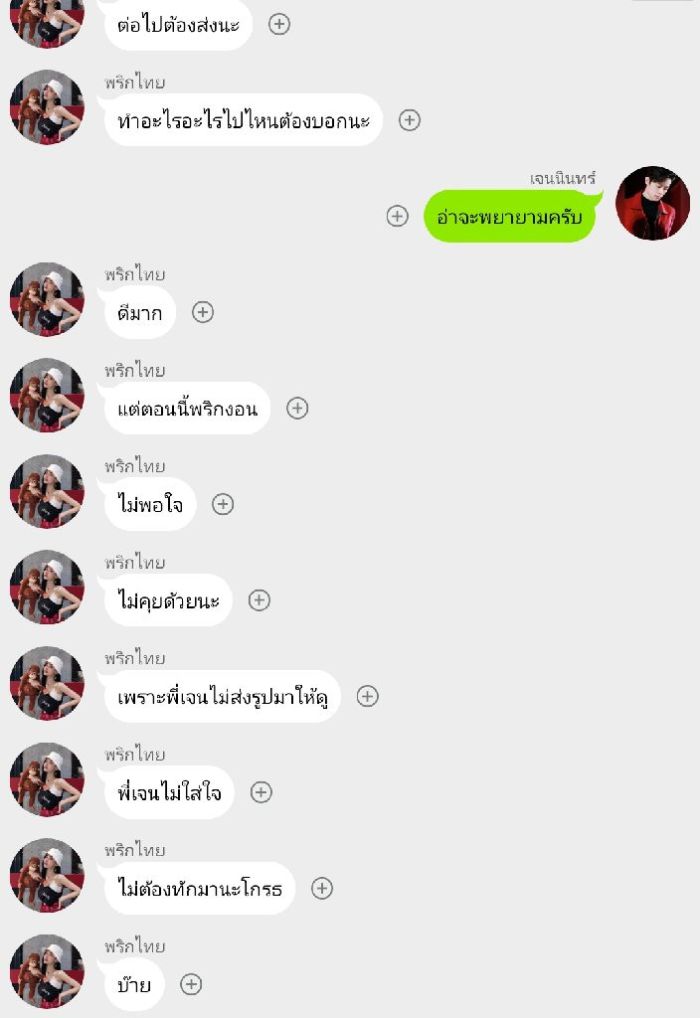Tap plus icon beside "ต่อไปต้องส่งนะ" message

click(280, 24)
